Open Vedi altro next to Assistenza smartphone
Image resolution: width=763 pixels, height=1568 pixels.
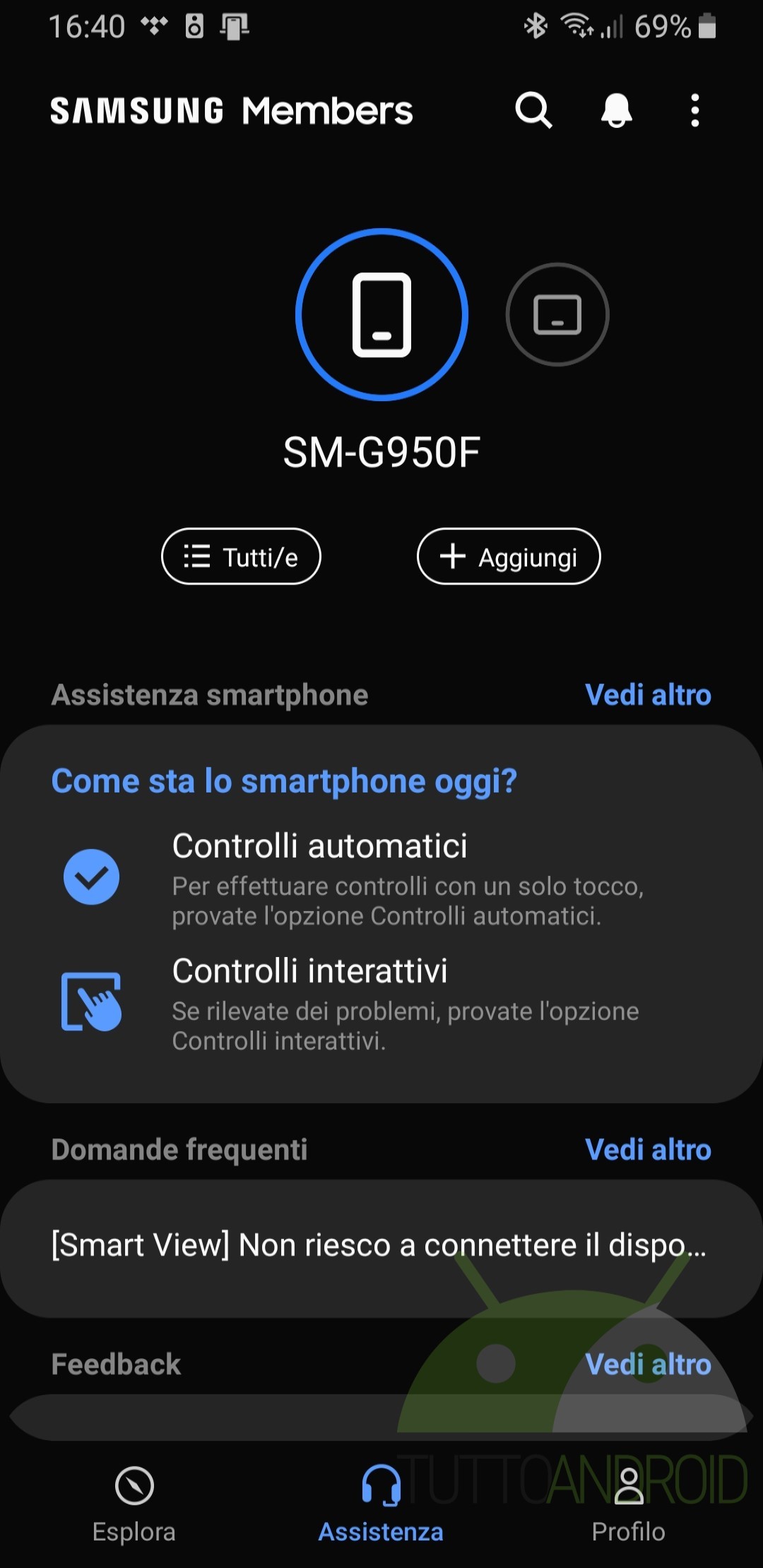(648, 695)
